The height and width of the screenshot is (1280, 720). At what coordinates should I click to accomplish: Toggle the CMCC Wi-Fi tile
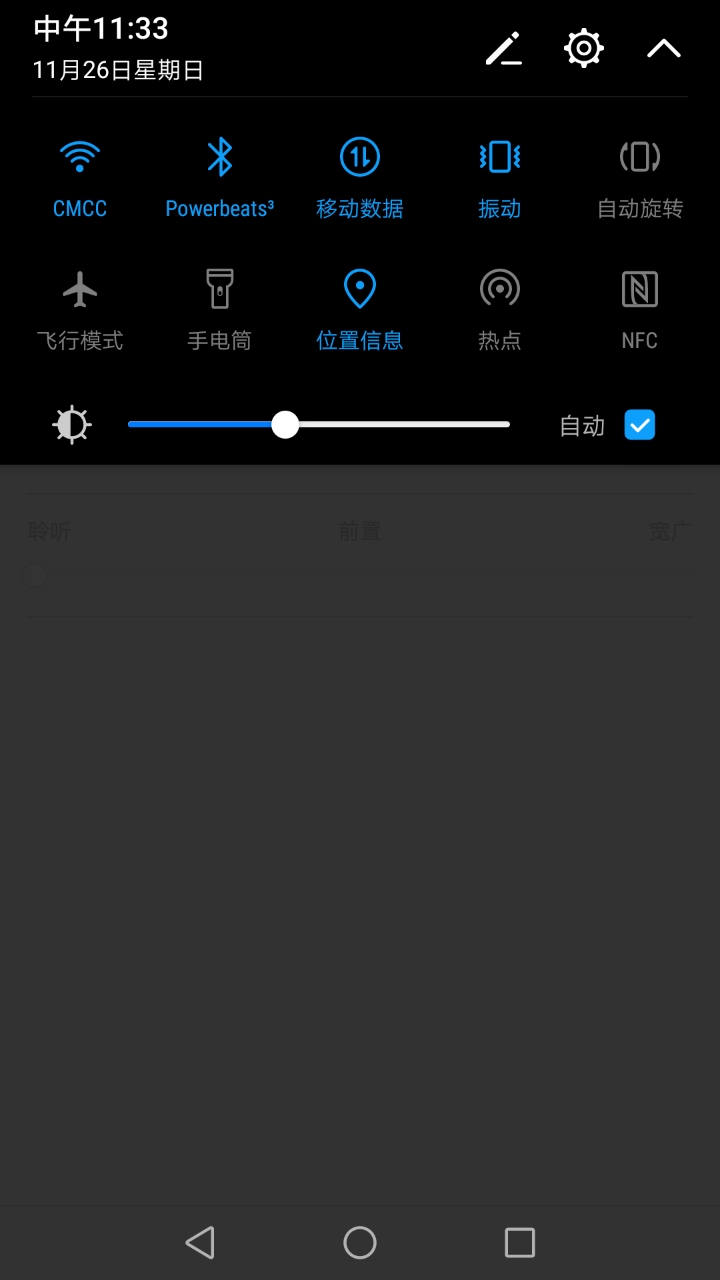coord(80,157)
